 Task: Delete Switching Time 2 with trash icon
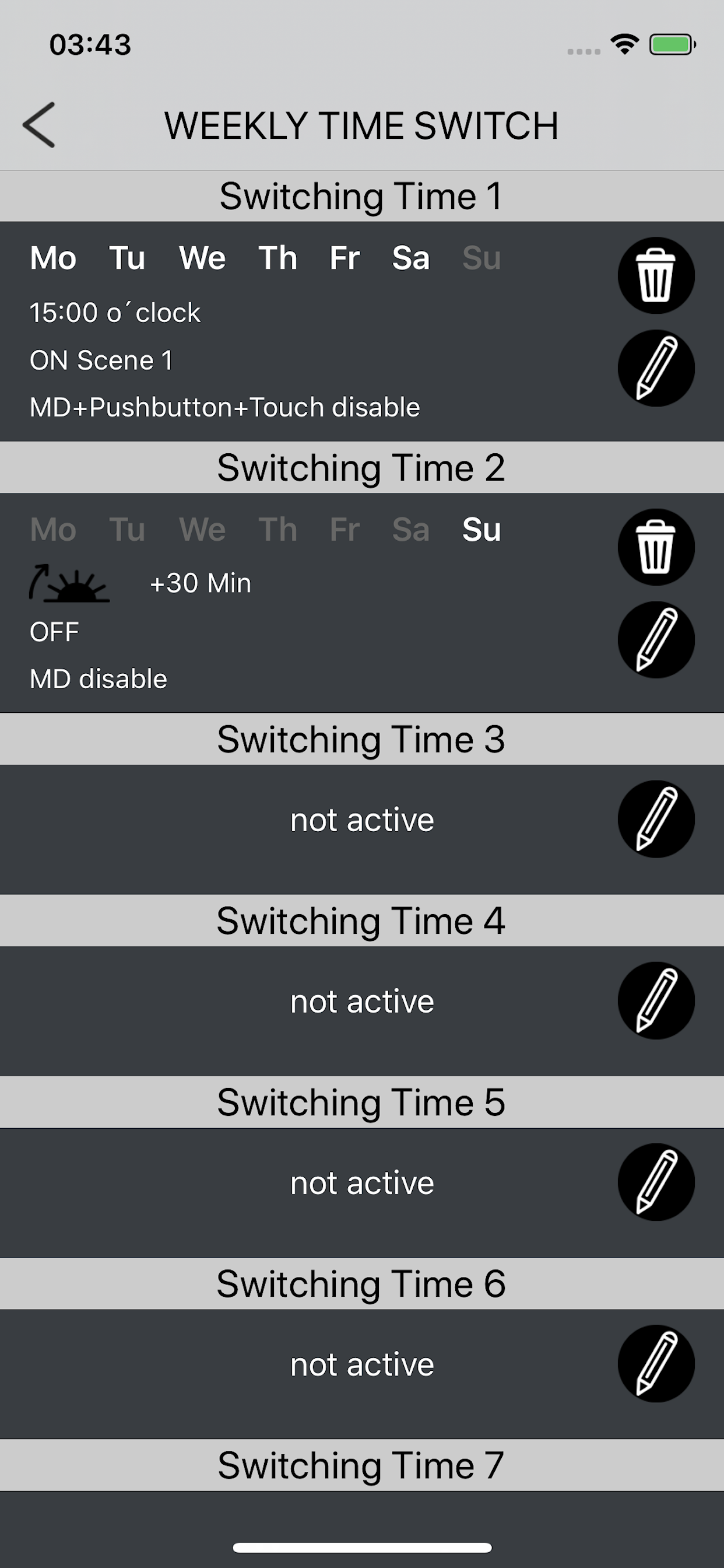(656, 547)
